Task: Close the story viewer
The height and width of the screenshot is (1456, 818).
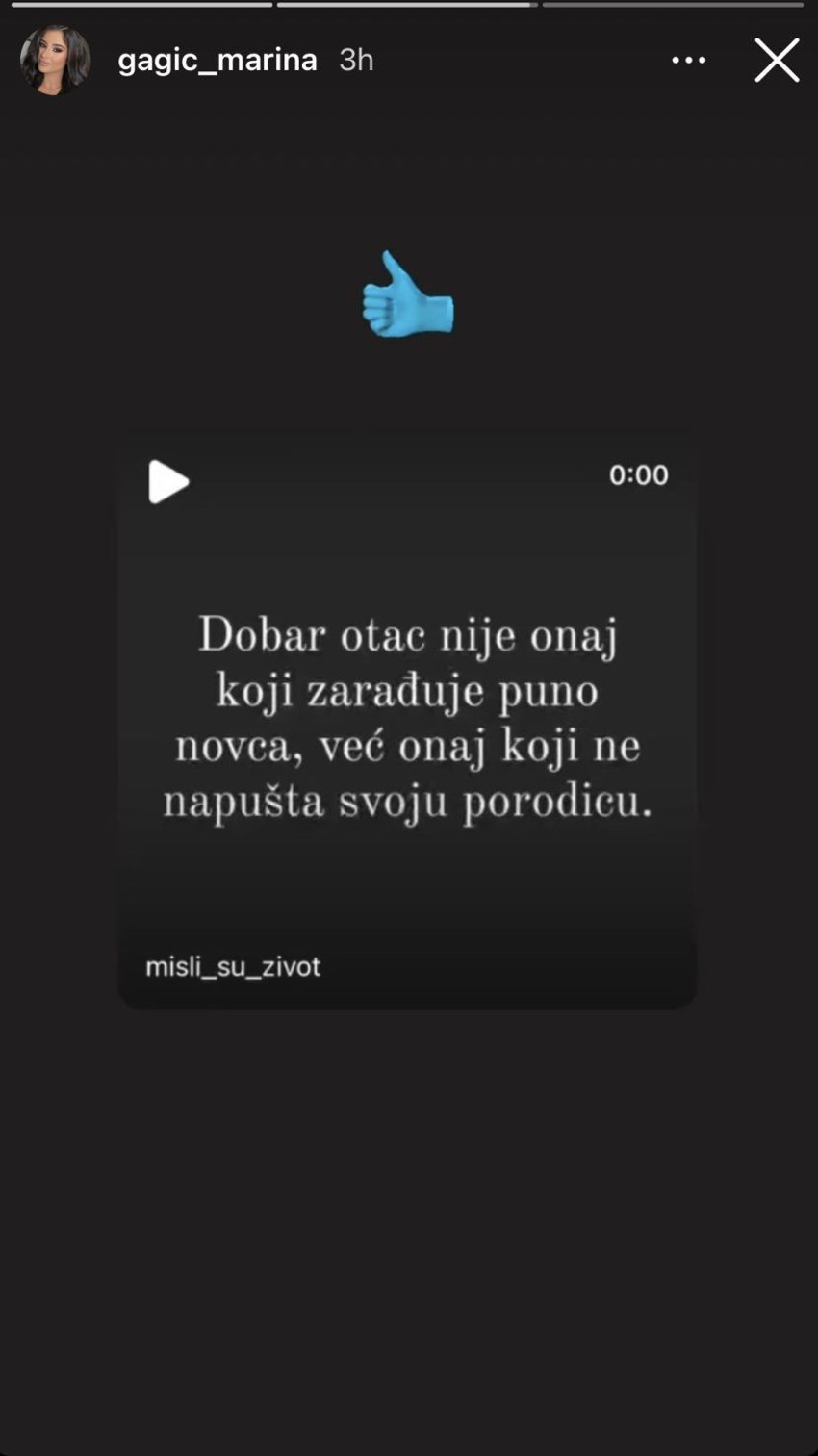Action: (x=777, y=61)
